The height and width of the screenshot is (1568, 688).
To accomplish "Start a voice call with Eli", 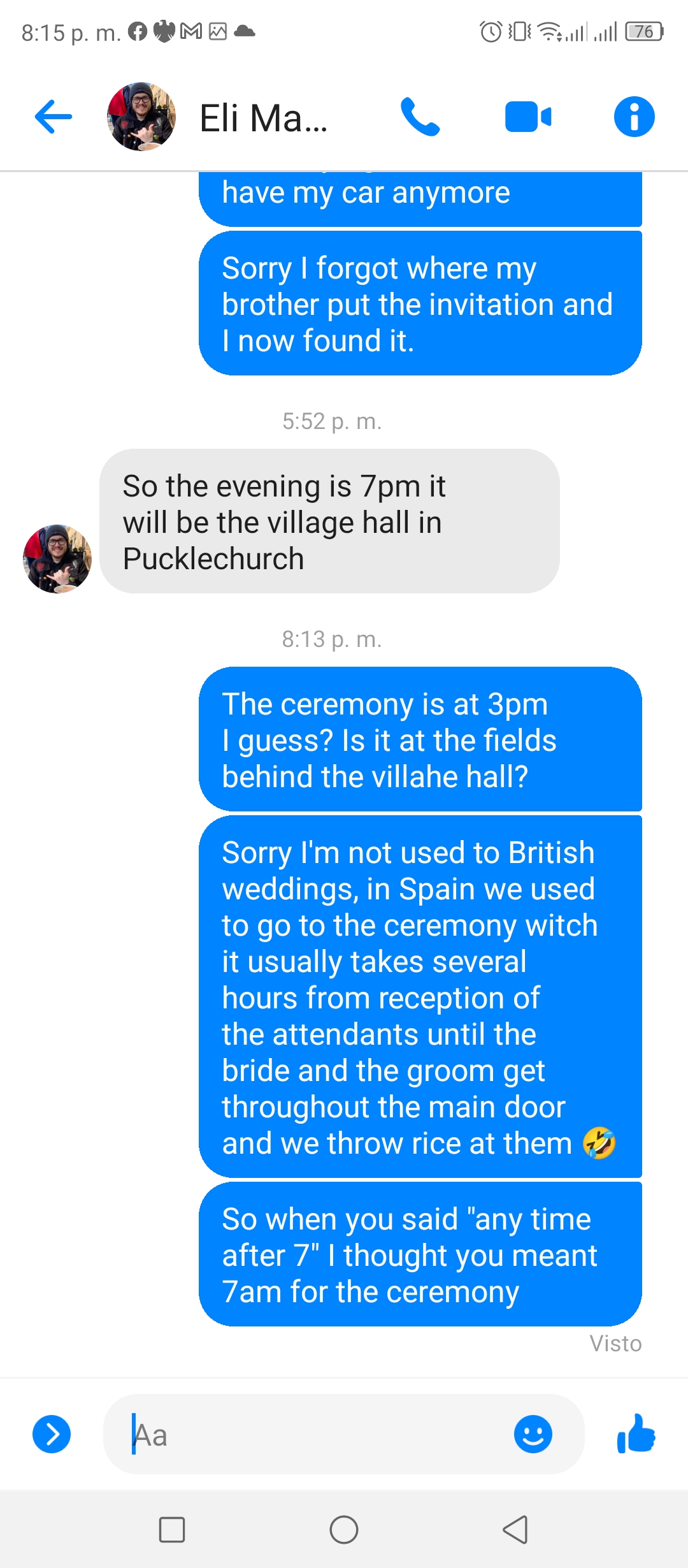I will (420, 117).
